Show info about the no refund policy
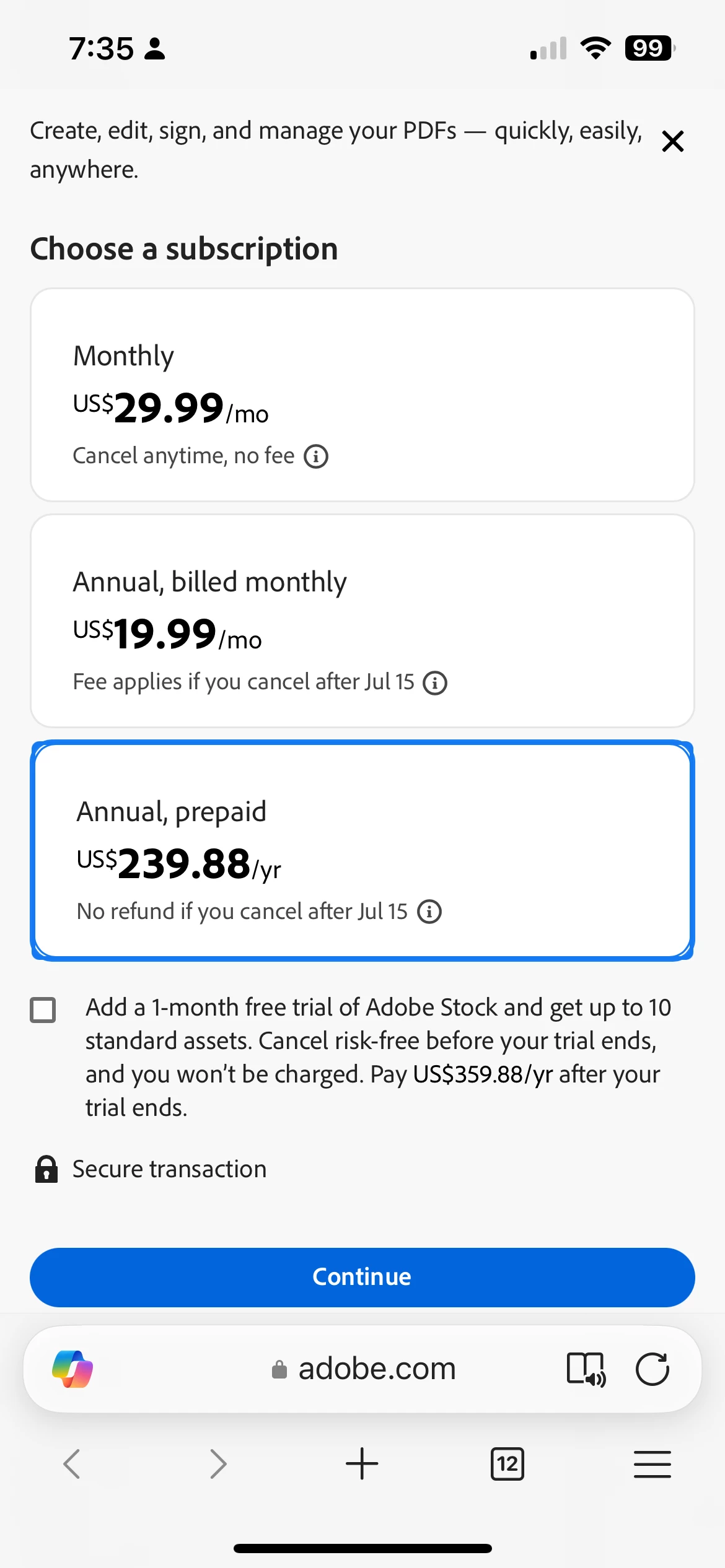Screen dimensions: 725x1568 (x=429, y=912)
